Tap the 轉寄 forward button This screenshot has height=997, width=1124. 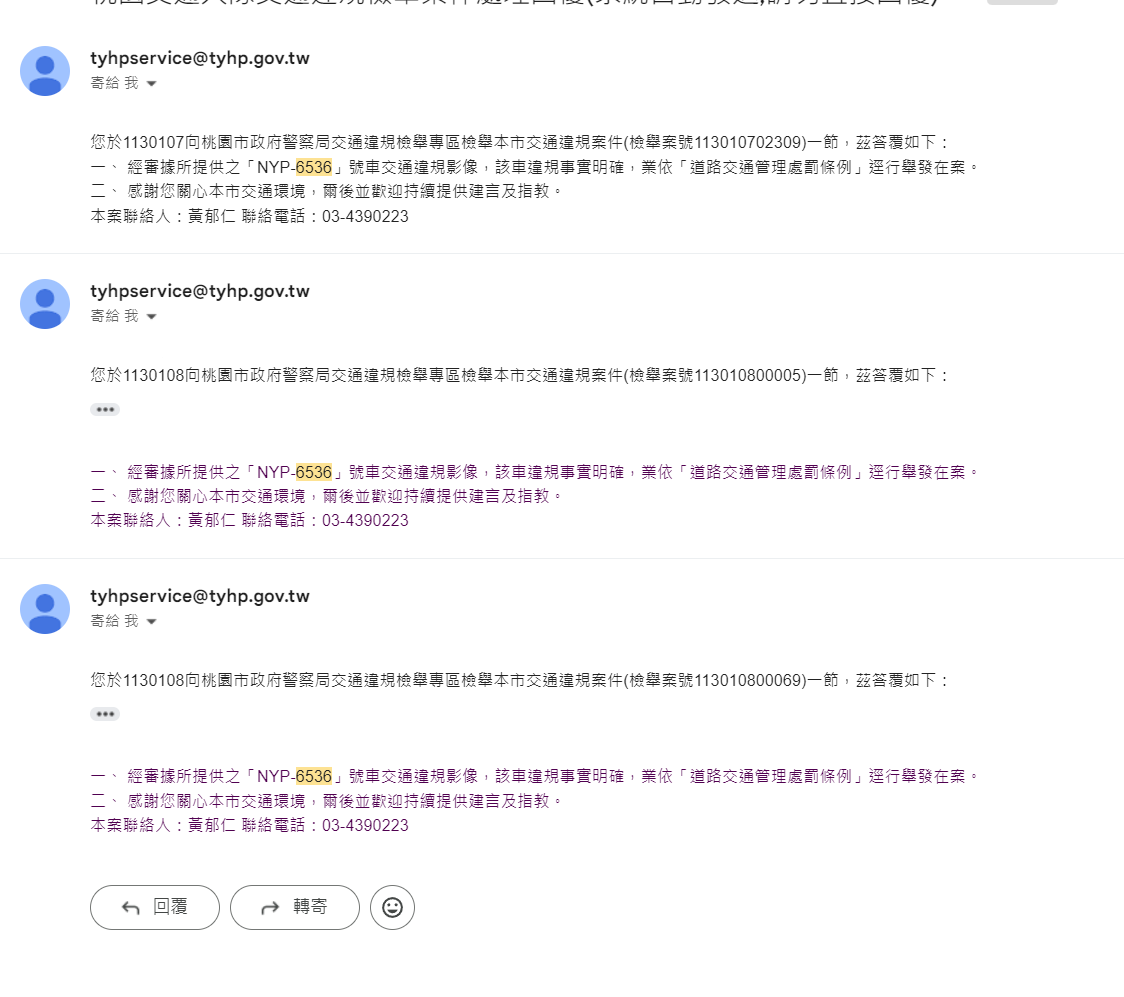point(295,907)
